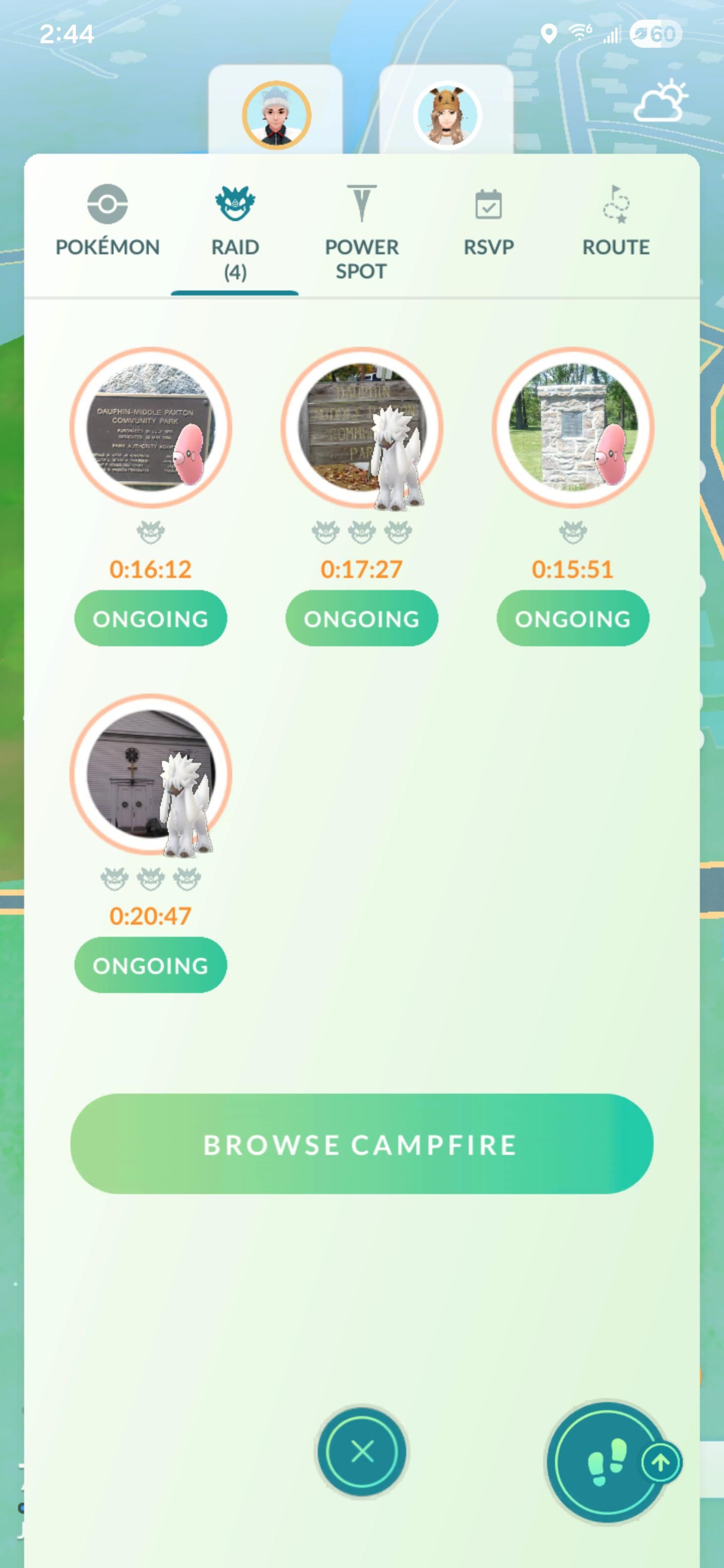Switch to the RSVP tab
This screenshot has height=1568, width=724.
(x=488, y=221)
